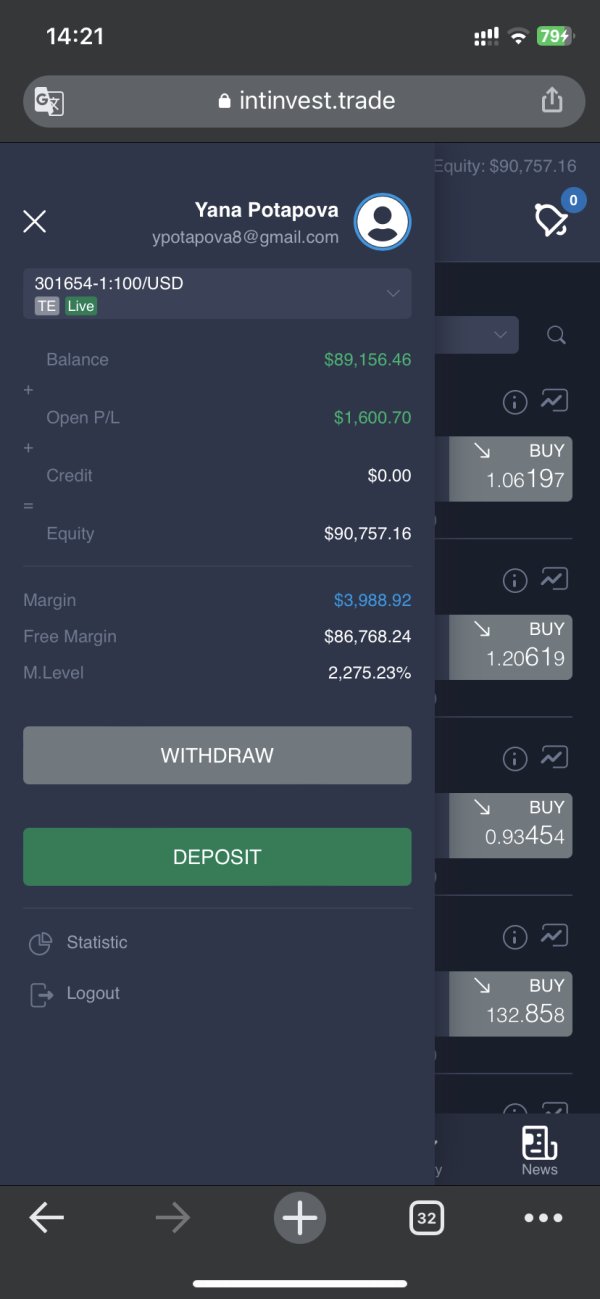Expand the 301654-1:100/USD account dropdown
Image resolution: width=600 pixels, height=1299 pixels.
click(217, 293)
